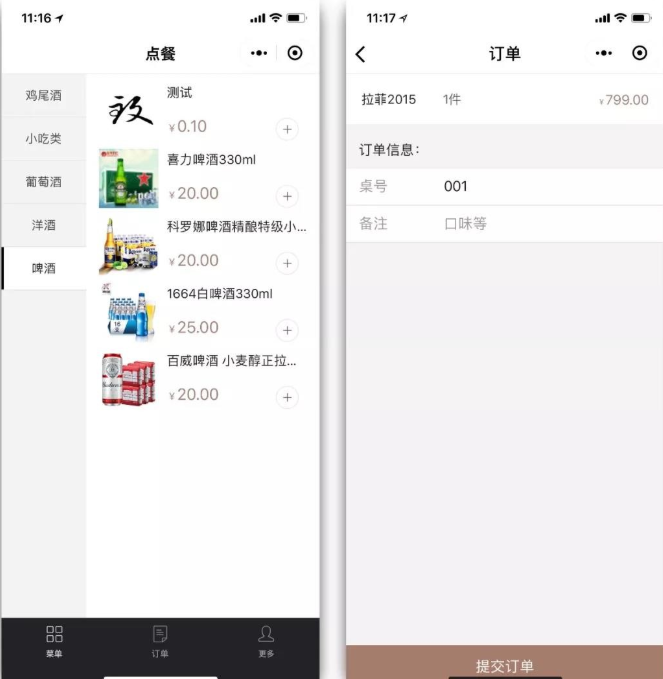Go back from the 订单 page
Image resolution: width=663 pixels, height=679 pixels.
click(361, 54)
